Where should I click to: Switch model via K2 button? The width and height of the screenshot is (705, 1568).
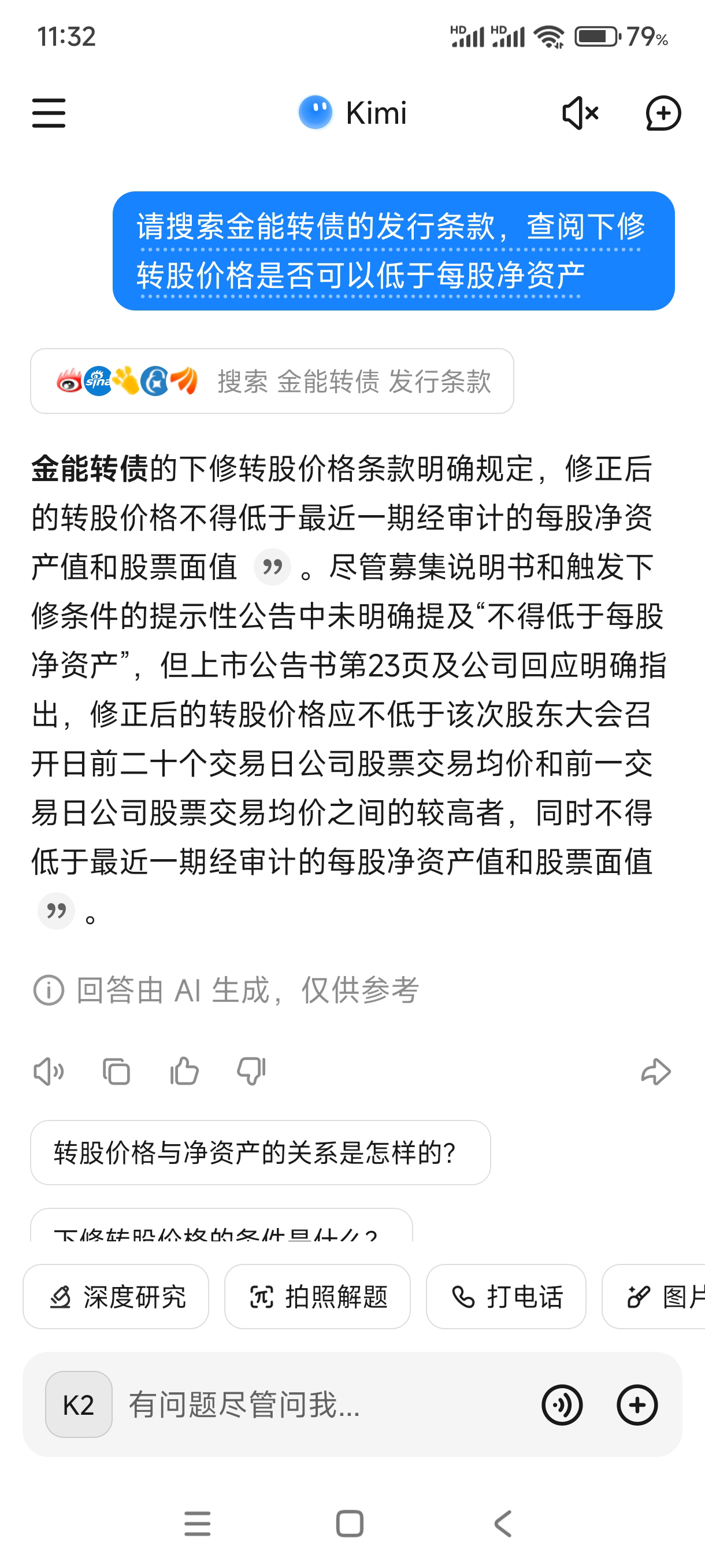[79, 1404]
